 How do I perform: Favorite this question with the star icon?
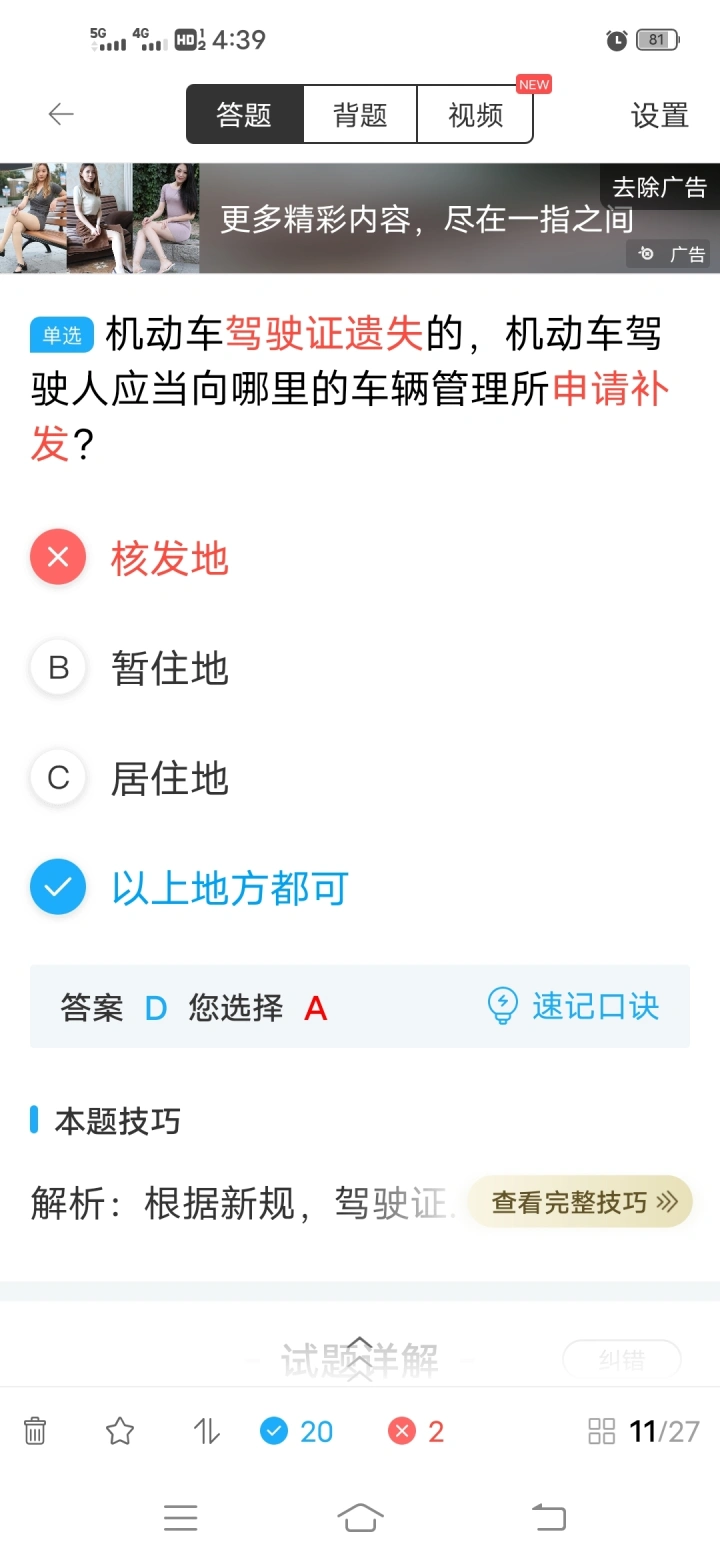tap(120, 1431)
